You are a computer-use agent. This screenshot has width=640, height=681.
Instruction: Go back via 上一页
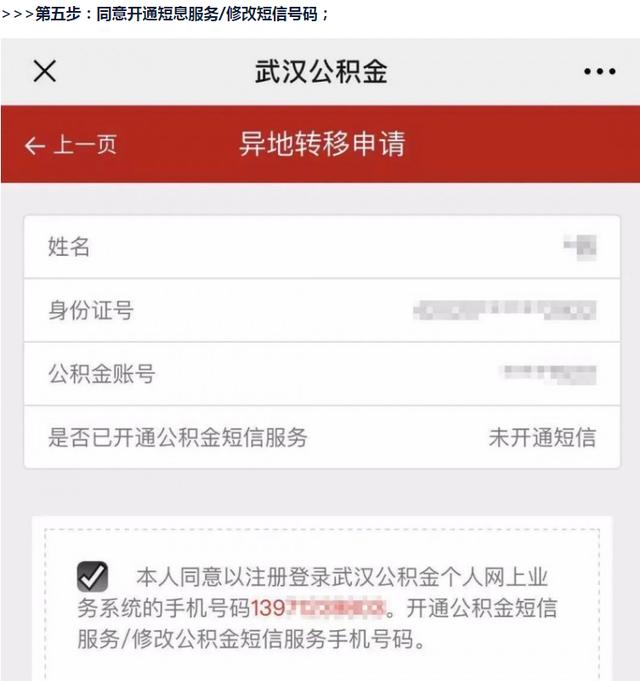70,146
